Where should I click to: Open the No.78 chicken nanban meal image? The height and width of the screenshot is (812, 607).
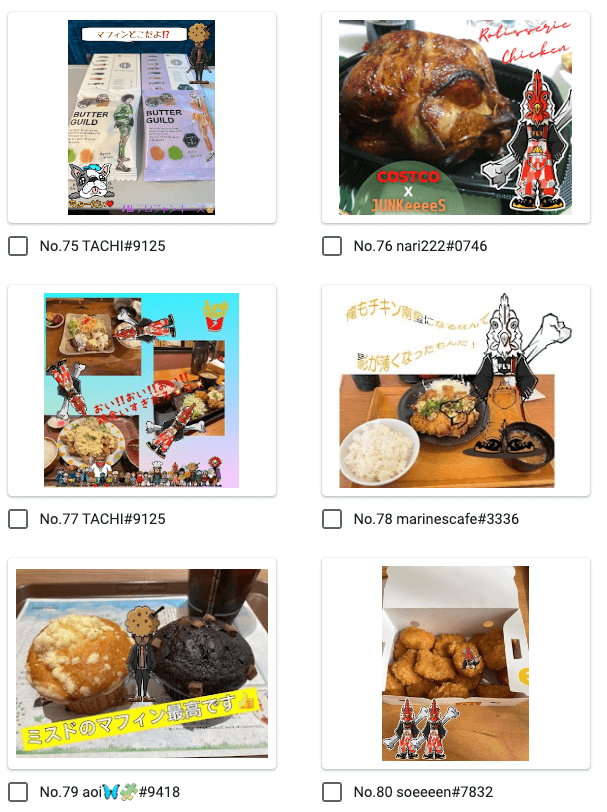pyautogui.click(x=455, y=390)
